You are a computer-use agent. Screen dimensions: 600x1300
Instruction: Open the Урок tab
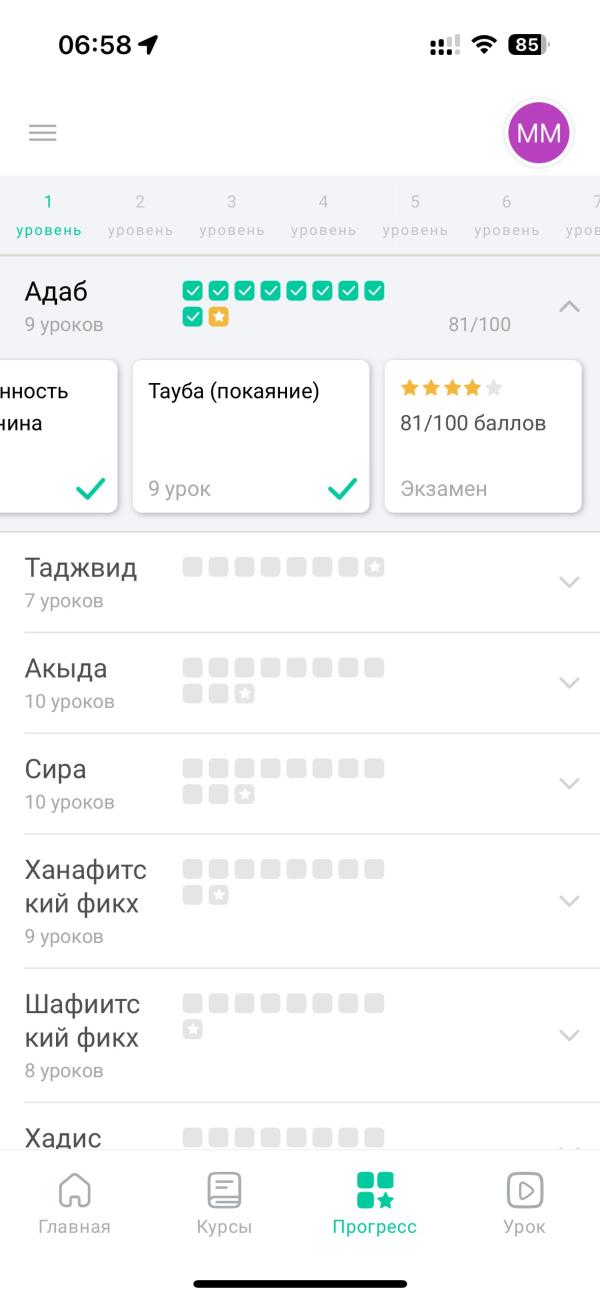524,1203
